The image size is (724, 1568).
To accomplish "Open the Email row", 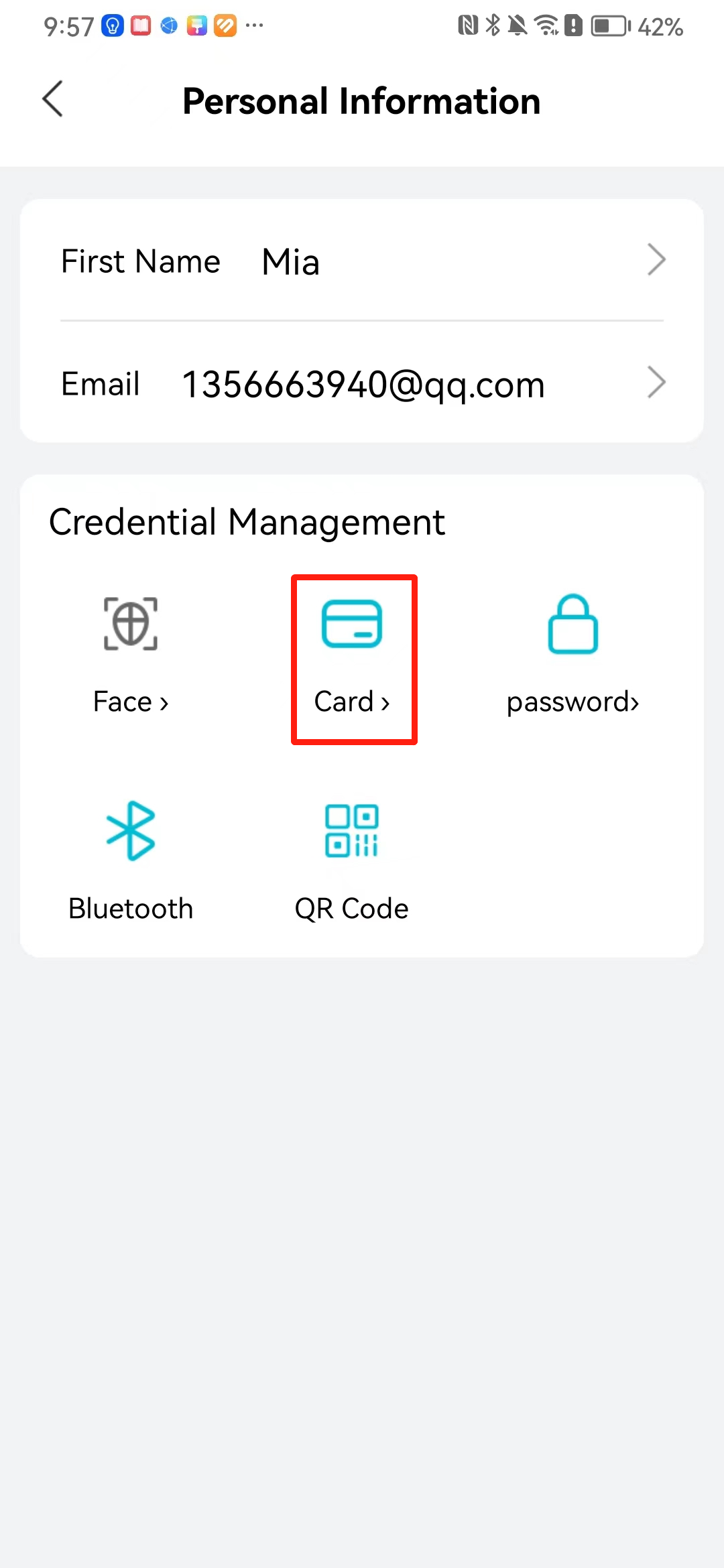I will point(362,383).
